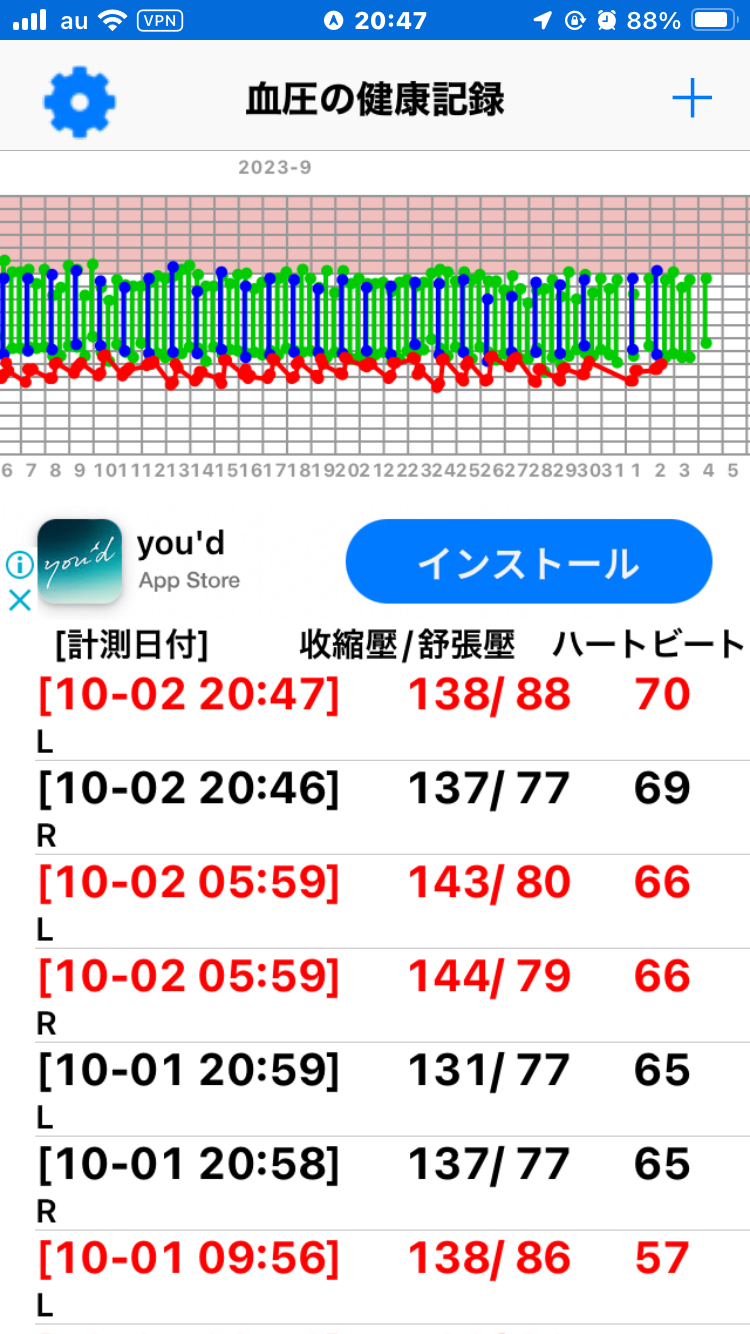Open the 10-02 20:46 record
The height and width of the screenshot is (1334, 750).
pos(375,808)
